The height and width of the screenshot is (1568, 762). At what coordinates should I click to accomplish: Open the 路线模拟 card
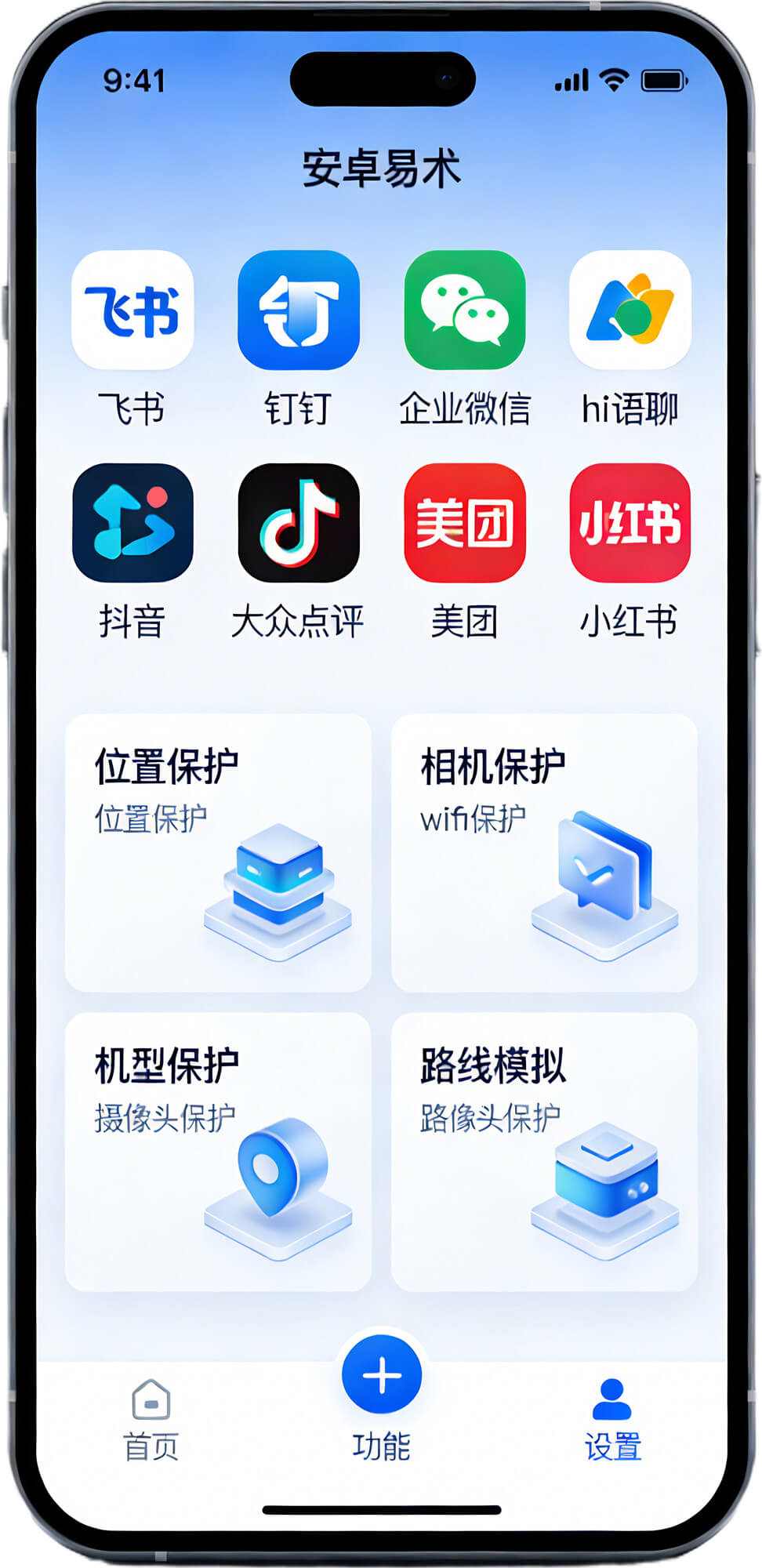544,1152
